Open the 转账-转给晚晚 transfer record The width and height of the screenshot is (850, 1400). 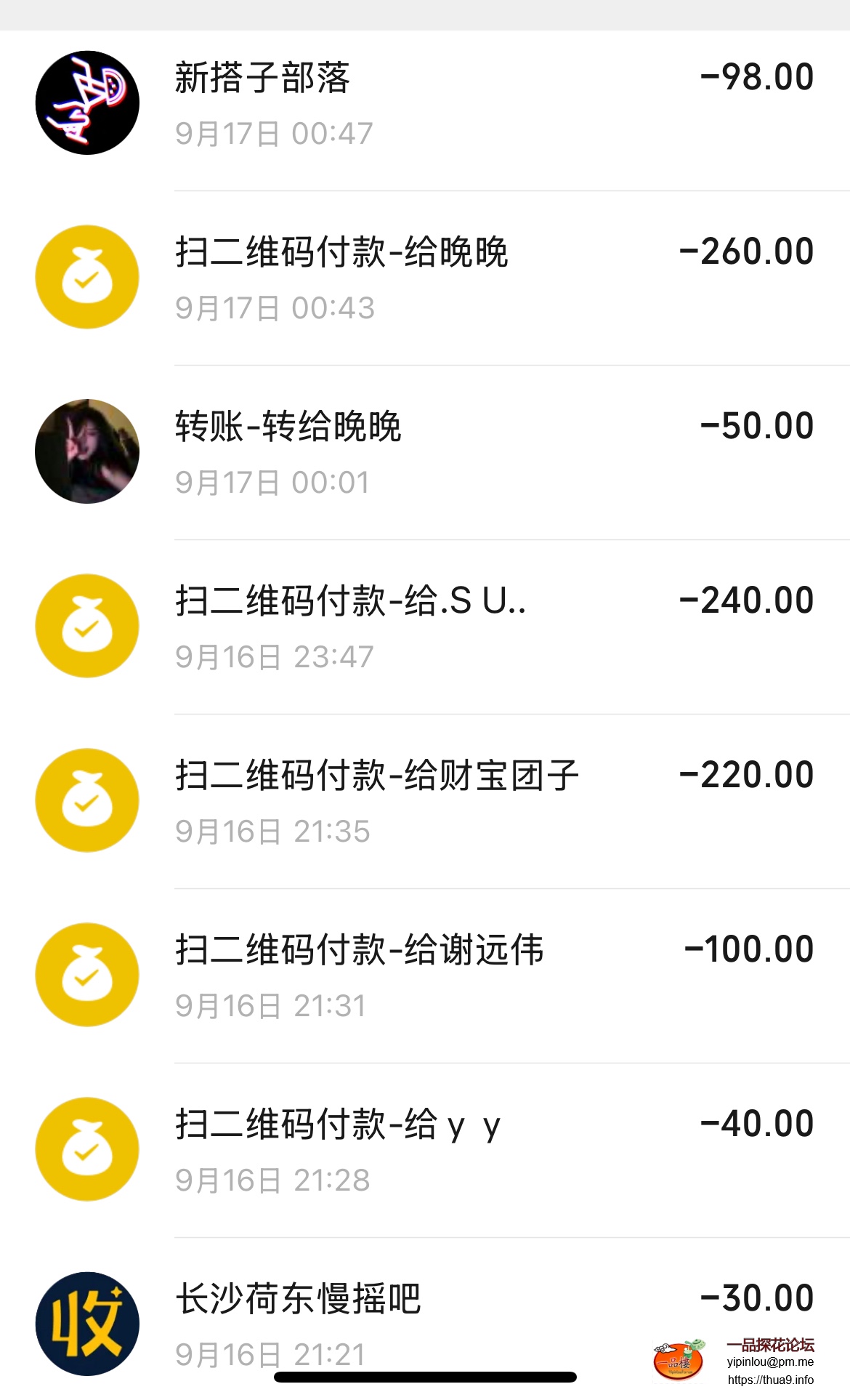click(x=424, y=452)
